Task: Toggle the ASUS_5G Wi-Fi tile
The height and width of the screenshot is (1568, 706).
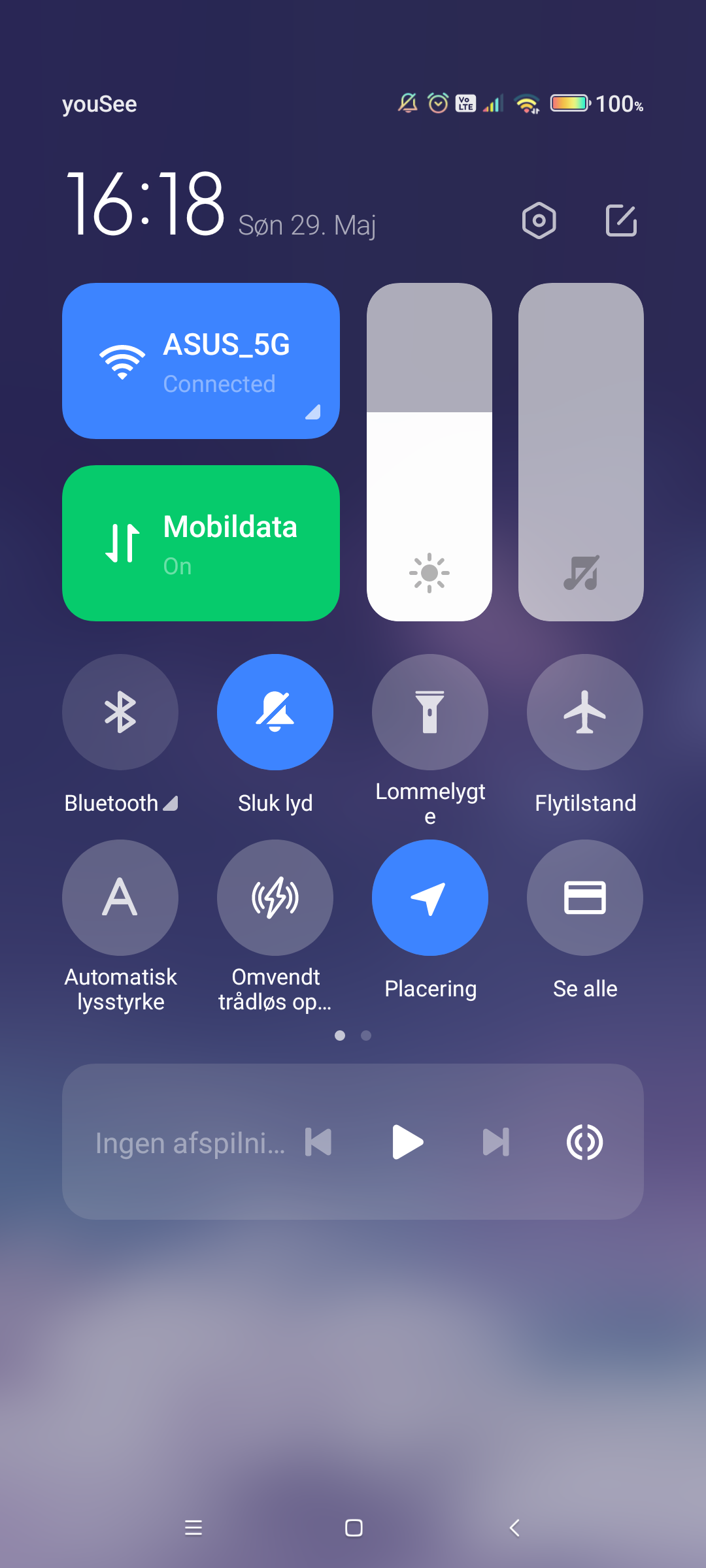Action: 201,361
